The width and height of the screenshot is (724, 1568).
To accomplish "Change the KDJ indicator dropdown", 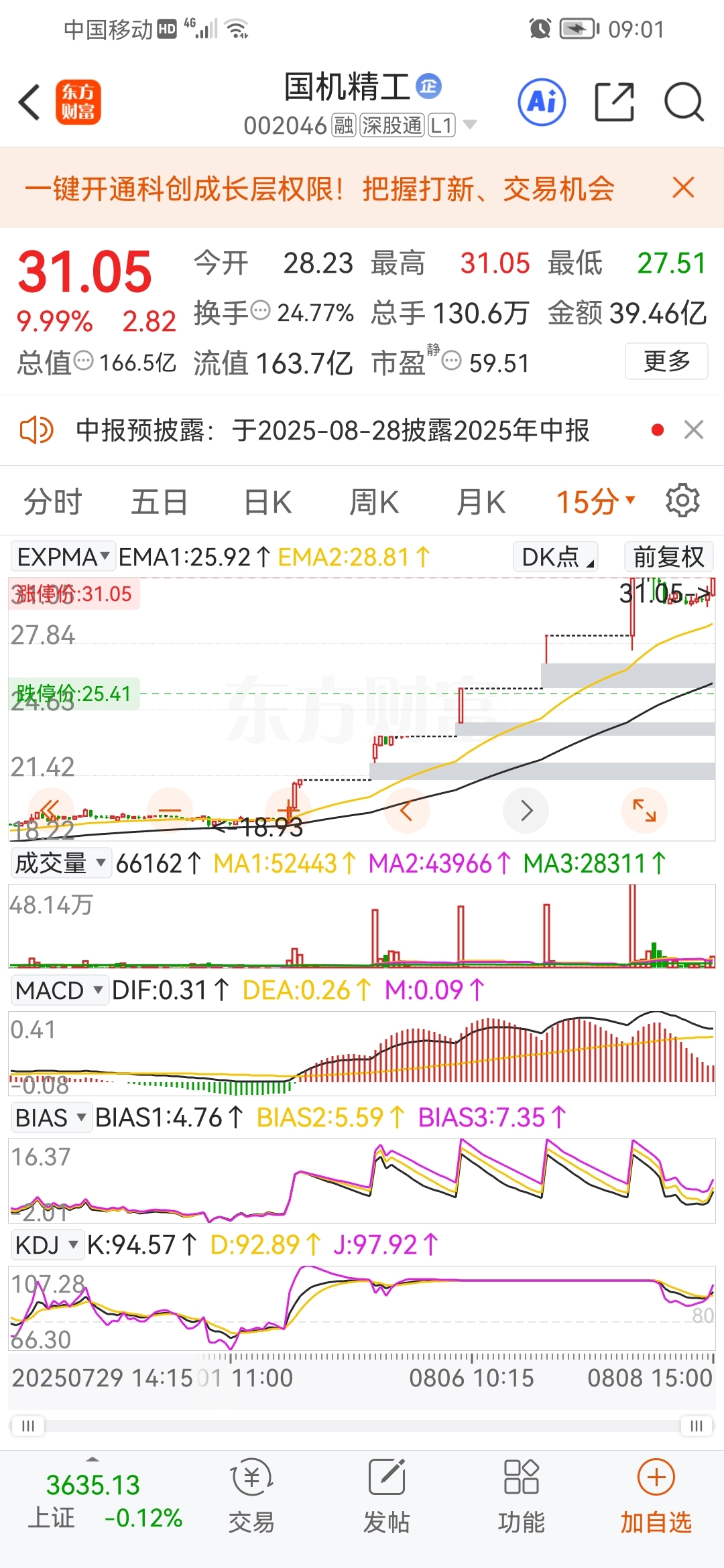I will click(46, 1245).
